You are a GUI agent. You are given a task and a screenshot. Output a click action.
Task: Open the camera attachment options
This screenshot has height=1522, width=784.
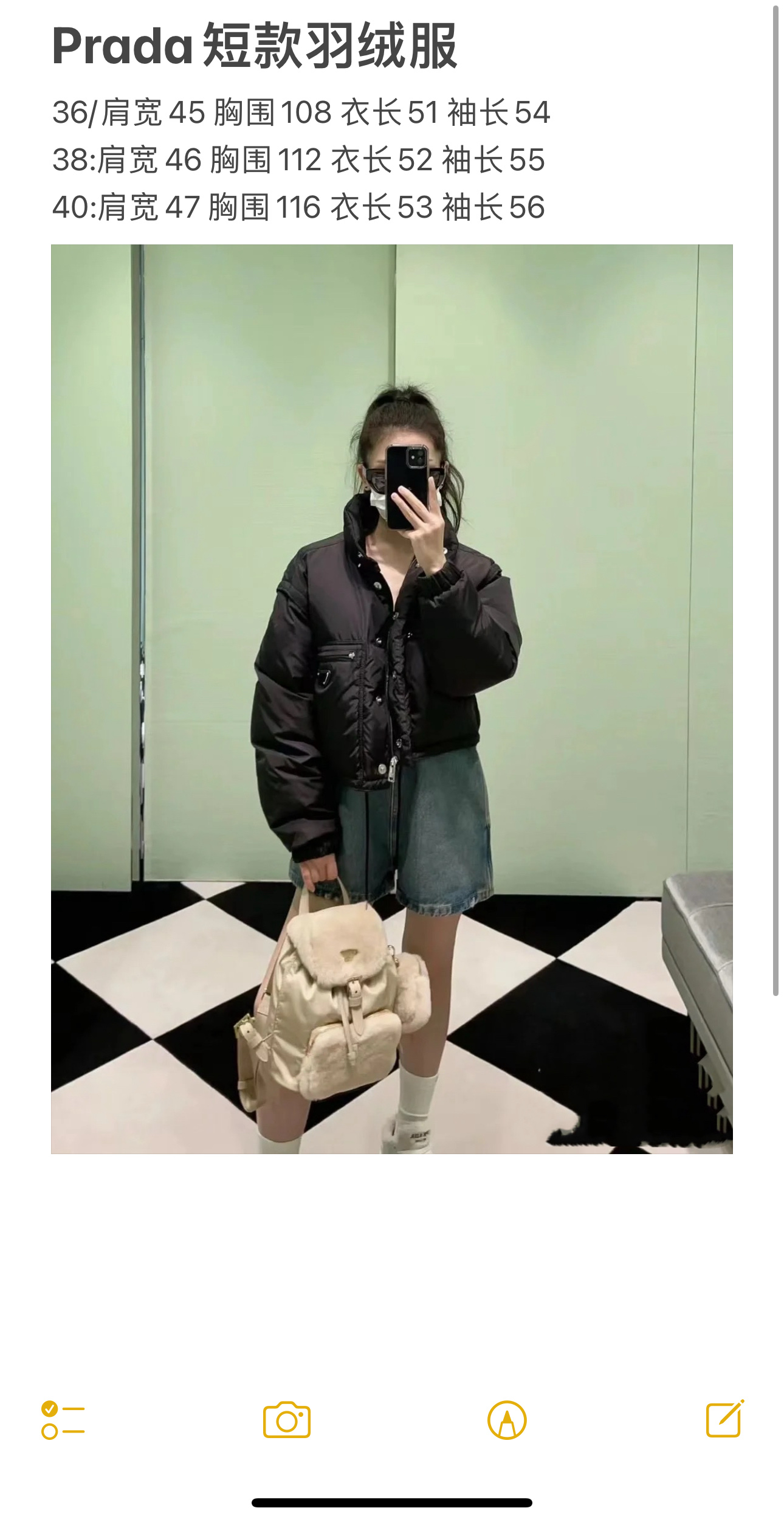coord(287,1420)
